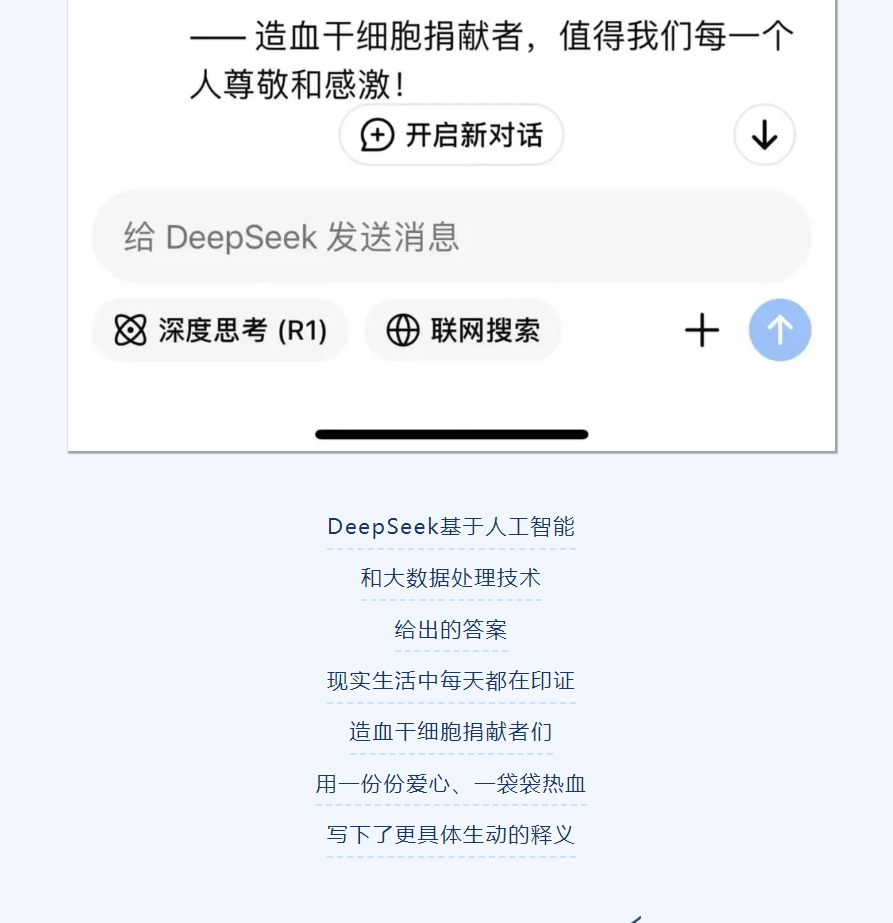Open the embedded DeepSeek chat screenshot image

(451, 225)
